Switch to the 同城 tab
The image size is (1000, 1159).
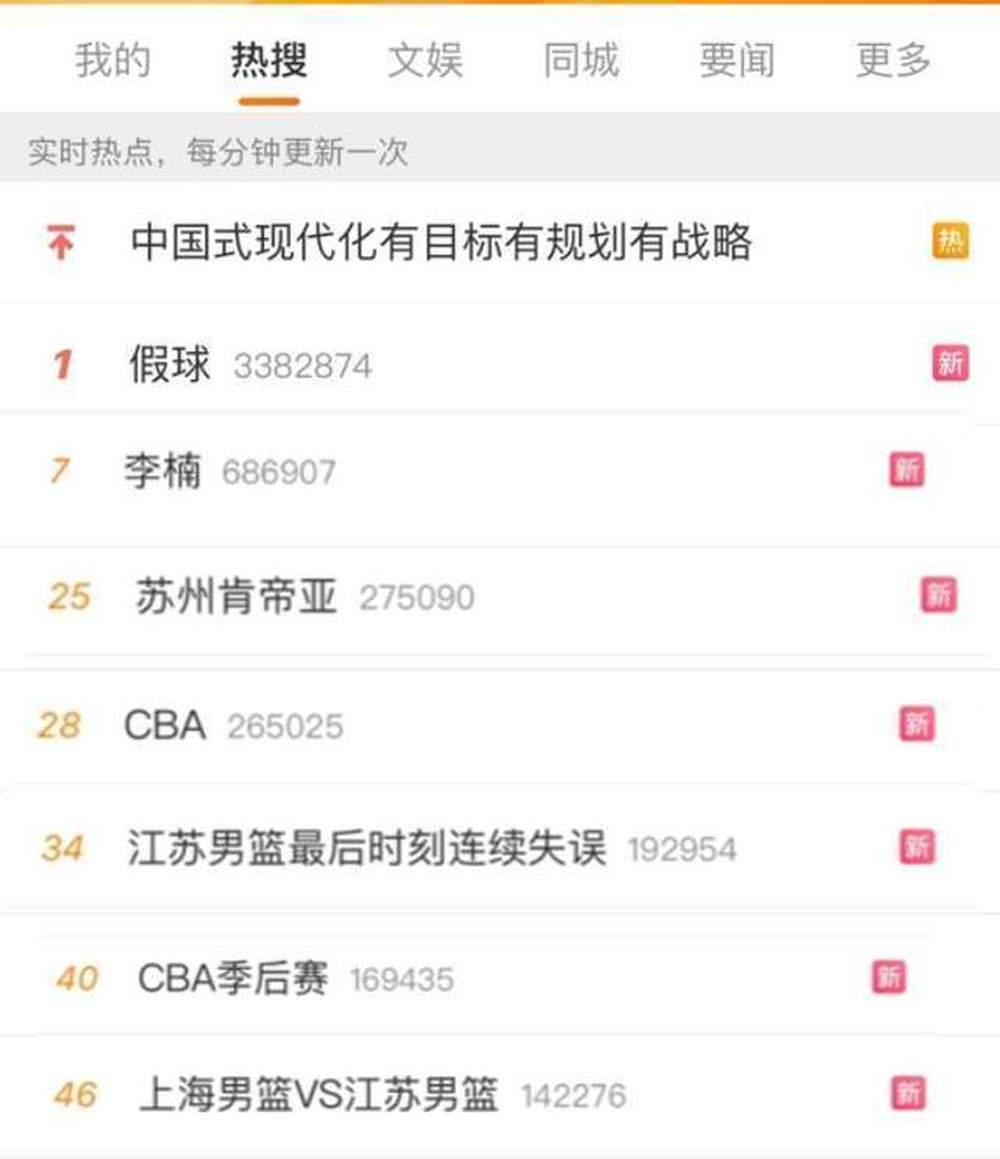click(x=581, y=60)
